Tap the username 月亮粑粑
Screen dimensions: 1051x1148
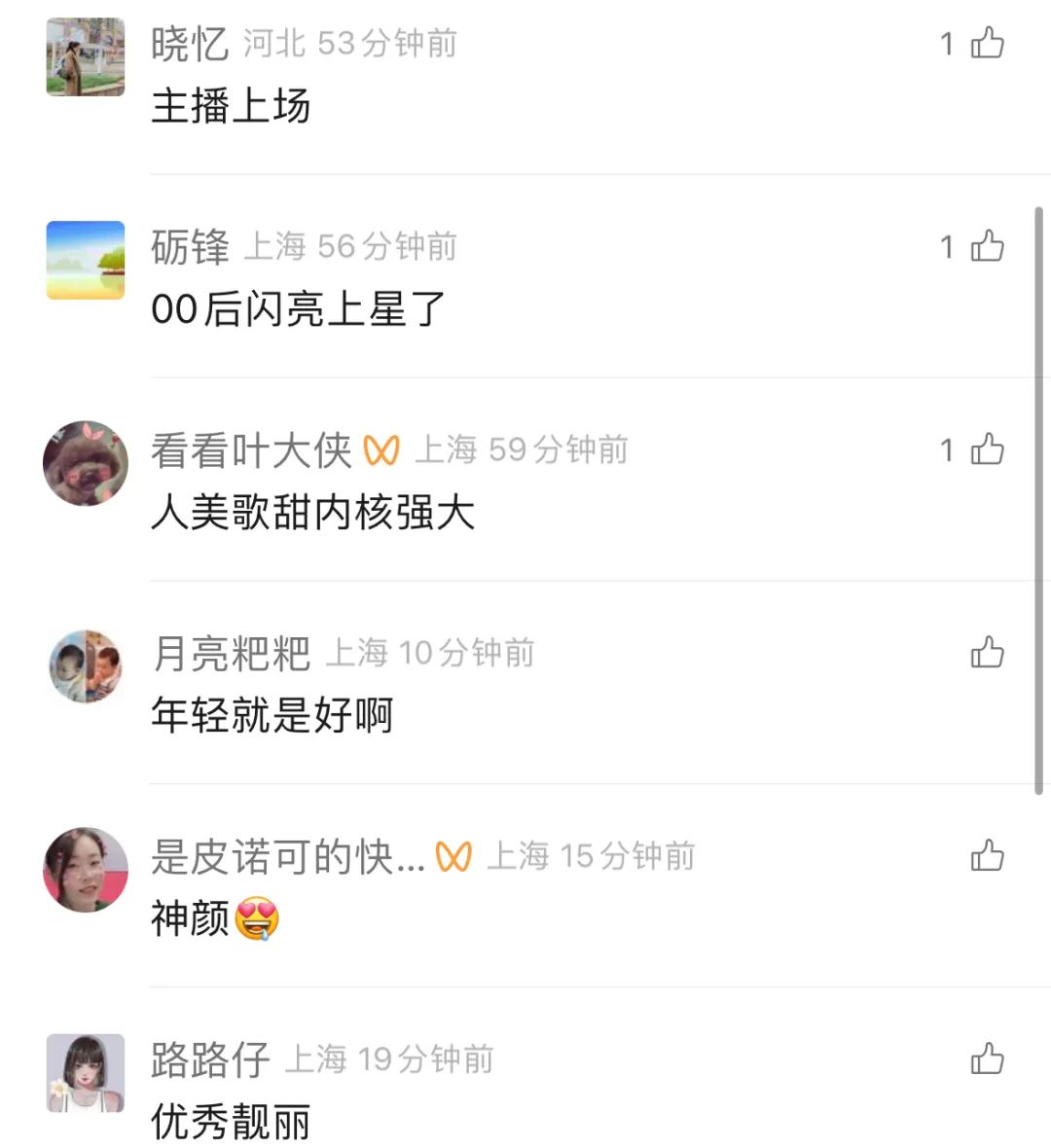tap(232, 654)
